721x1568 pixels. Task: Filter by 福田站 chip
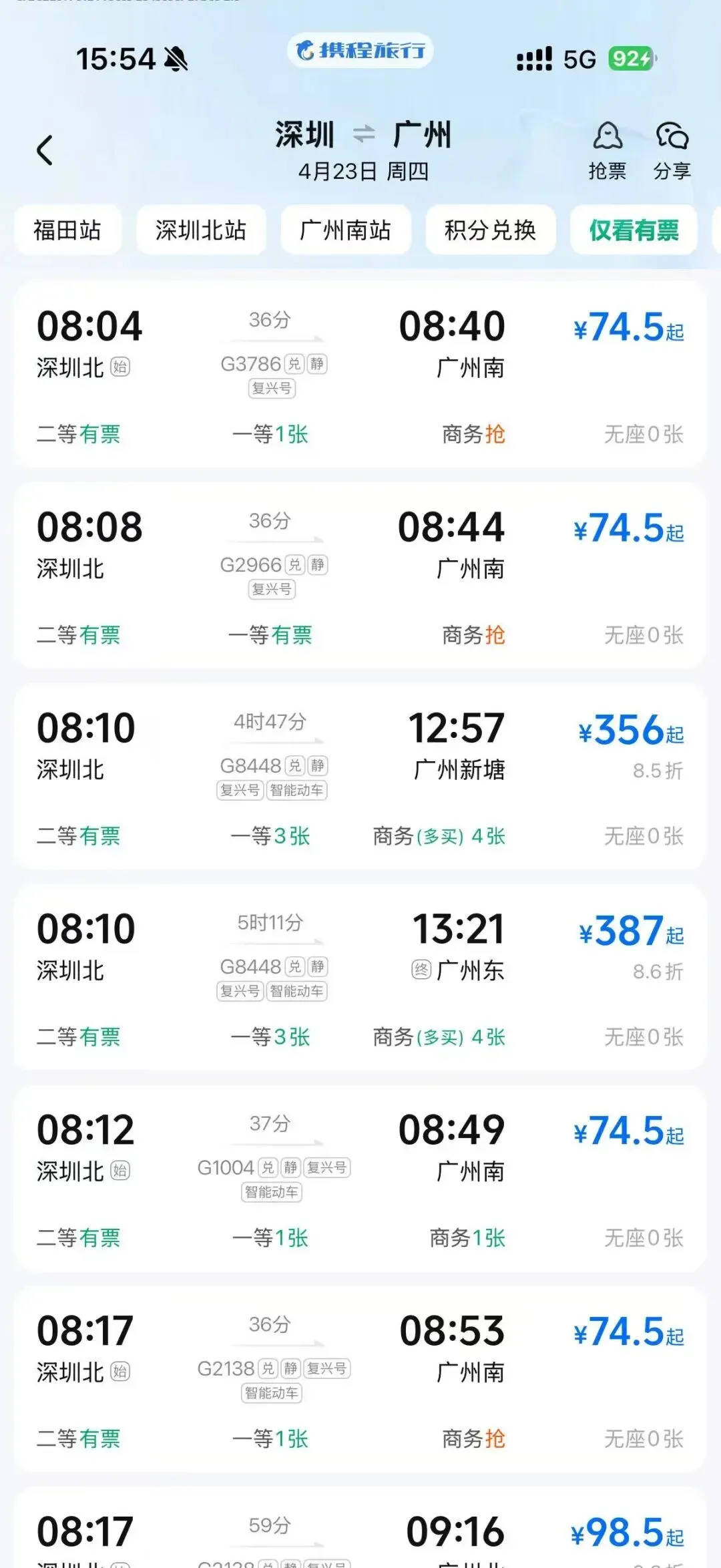click(x=67, y=230)
